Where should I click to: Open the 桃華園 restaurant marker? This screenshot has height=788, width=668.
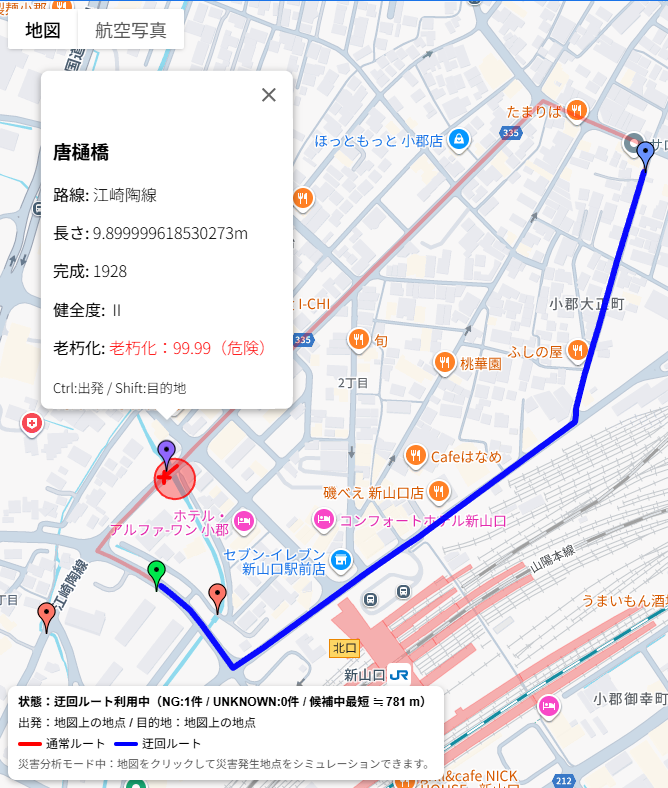tap(445, 364)
